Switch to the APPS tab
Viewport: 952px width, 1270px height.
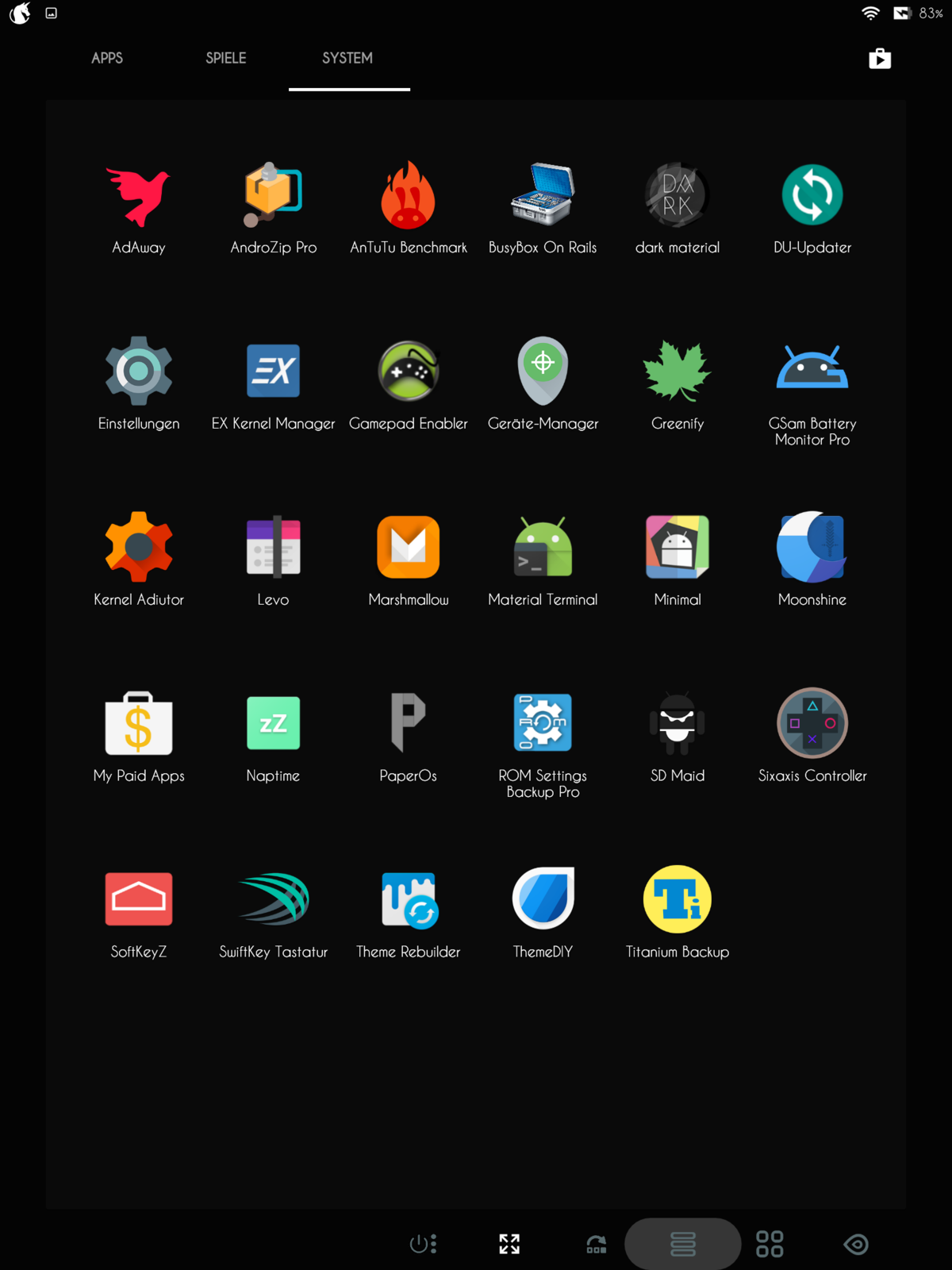coord(107,58)
